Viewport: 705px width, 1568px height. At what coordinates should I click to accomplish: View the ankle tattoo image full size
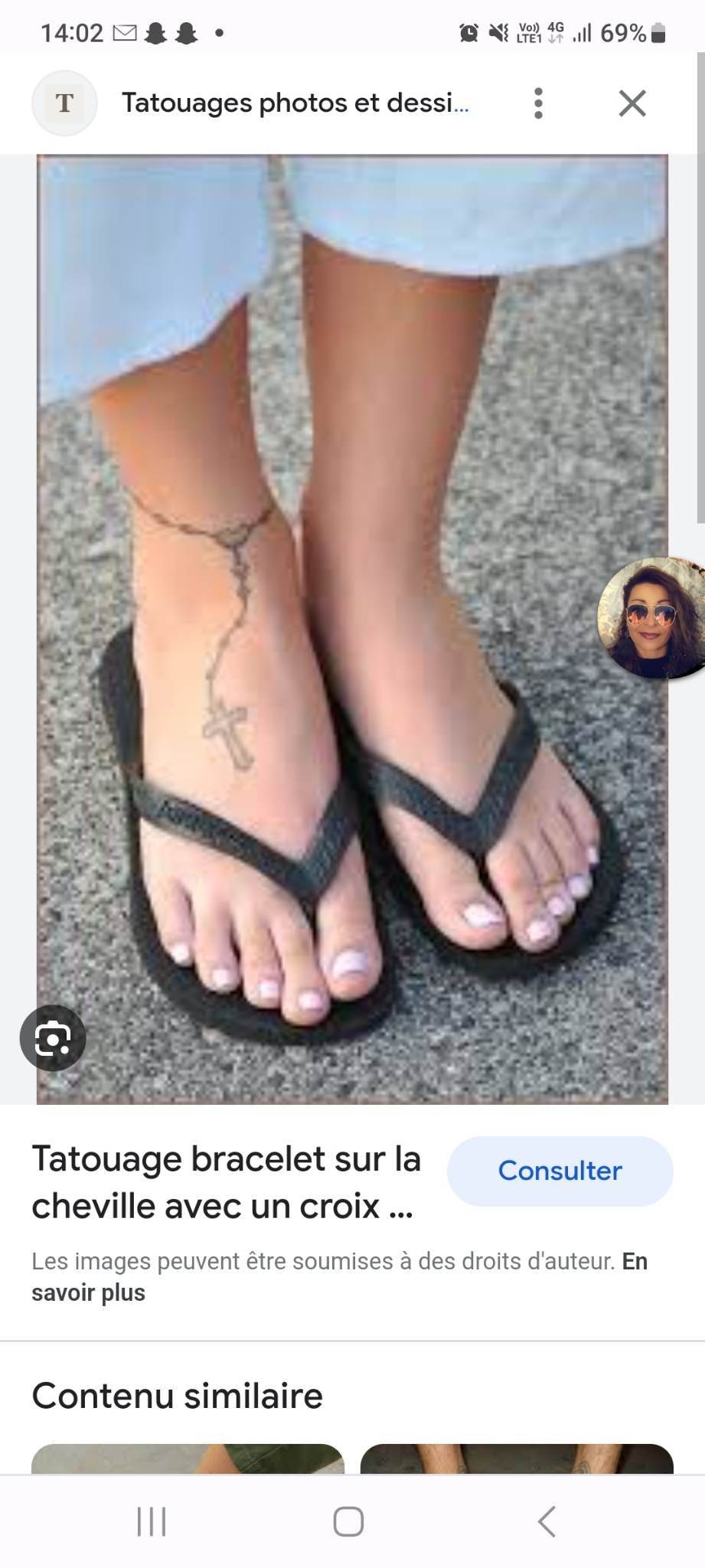[x=352, y=628]
